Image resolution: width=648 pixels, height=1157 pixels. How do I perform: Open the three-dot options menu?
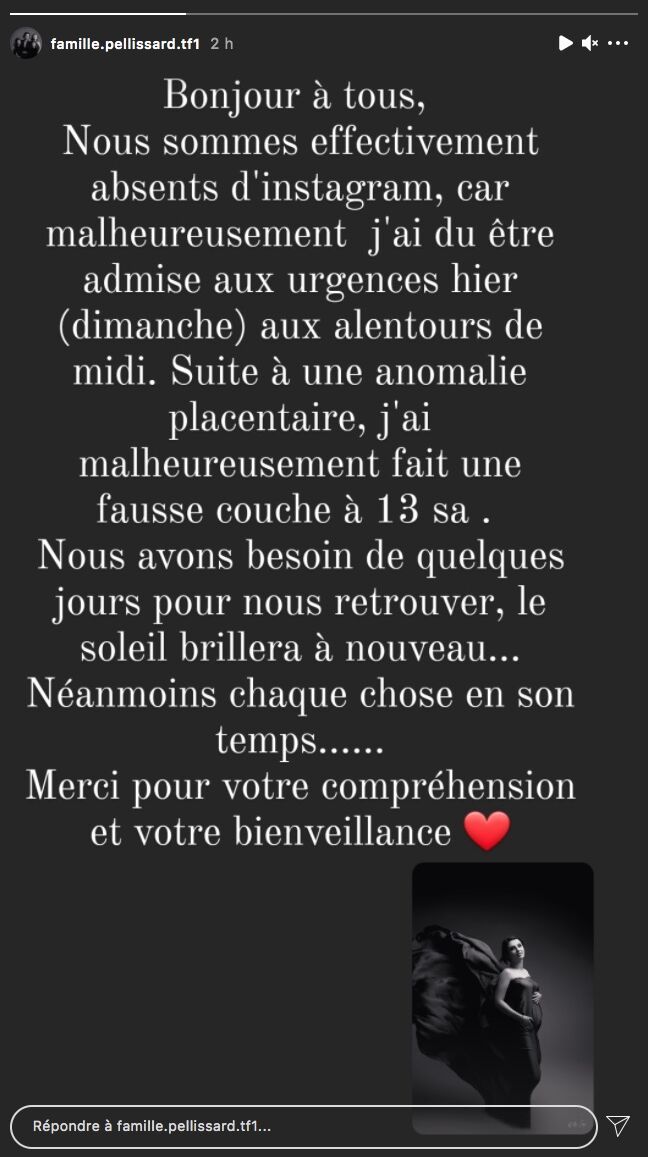tap(619, 43)
